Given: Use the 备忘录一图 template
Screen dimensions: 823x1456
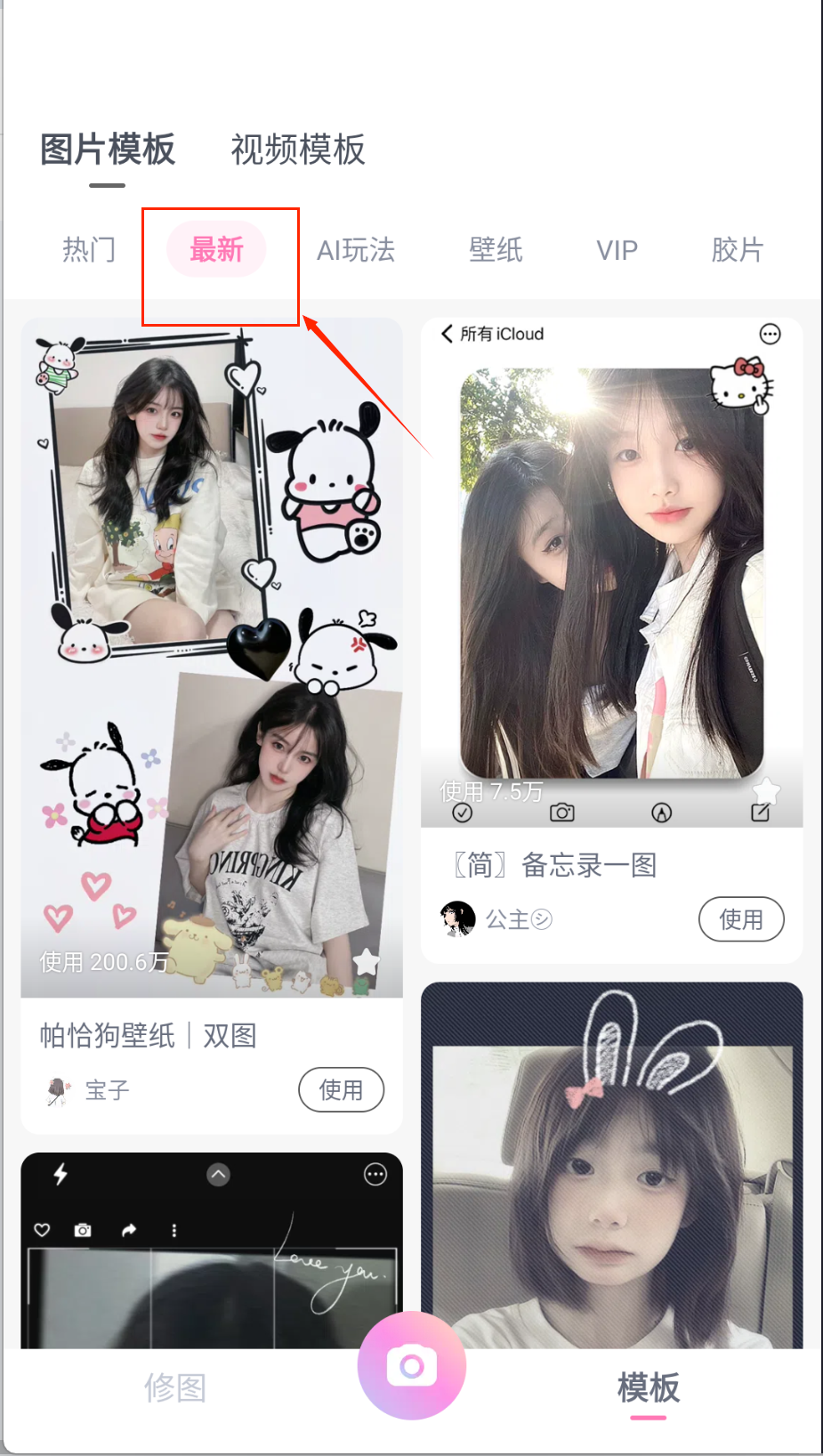Looking at the screenshot, I should (x=740, y=919).
